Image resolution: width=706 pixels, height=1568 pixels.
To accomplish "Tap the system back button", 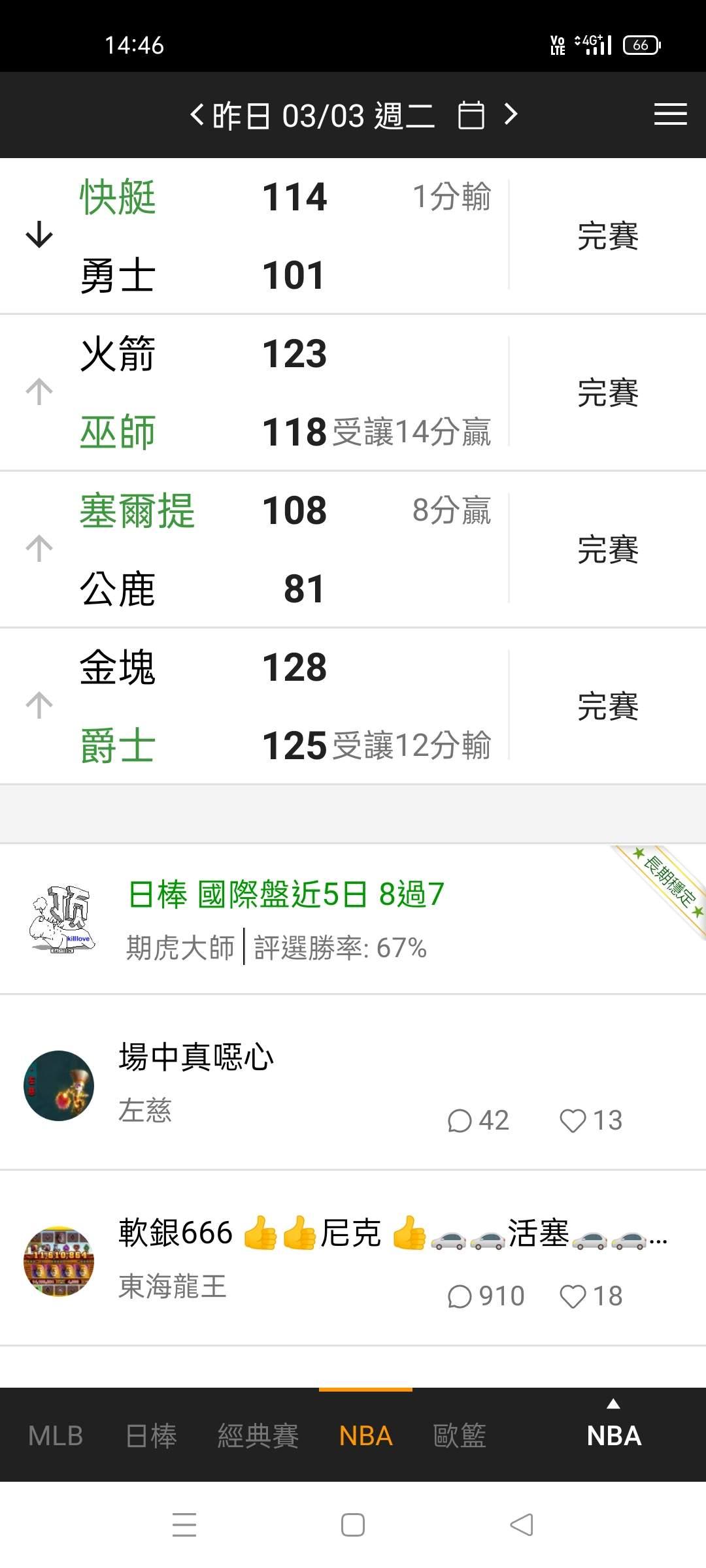I will (521, 1525).
